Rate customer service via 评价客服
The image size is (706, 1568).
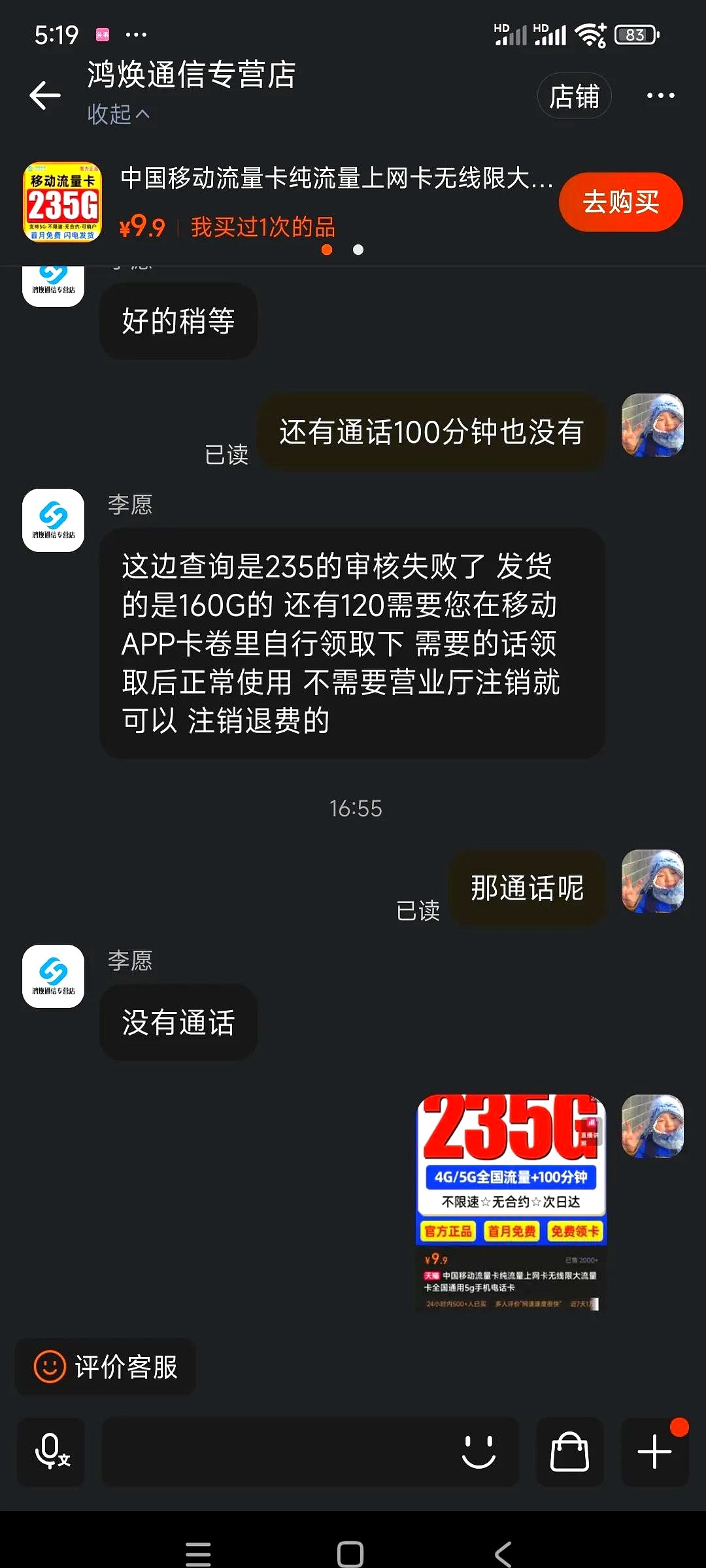(x=106, y=1367)
